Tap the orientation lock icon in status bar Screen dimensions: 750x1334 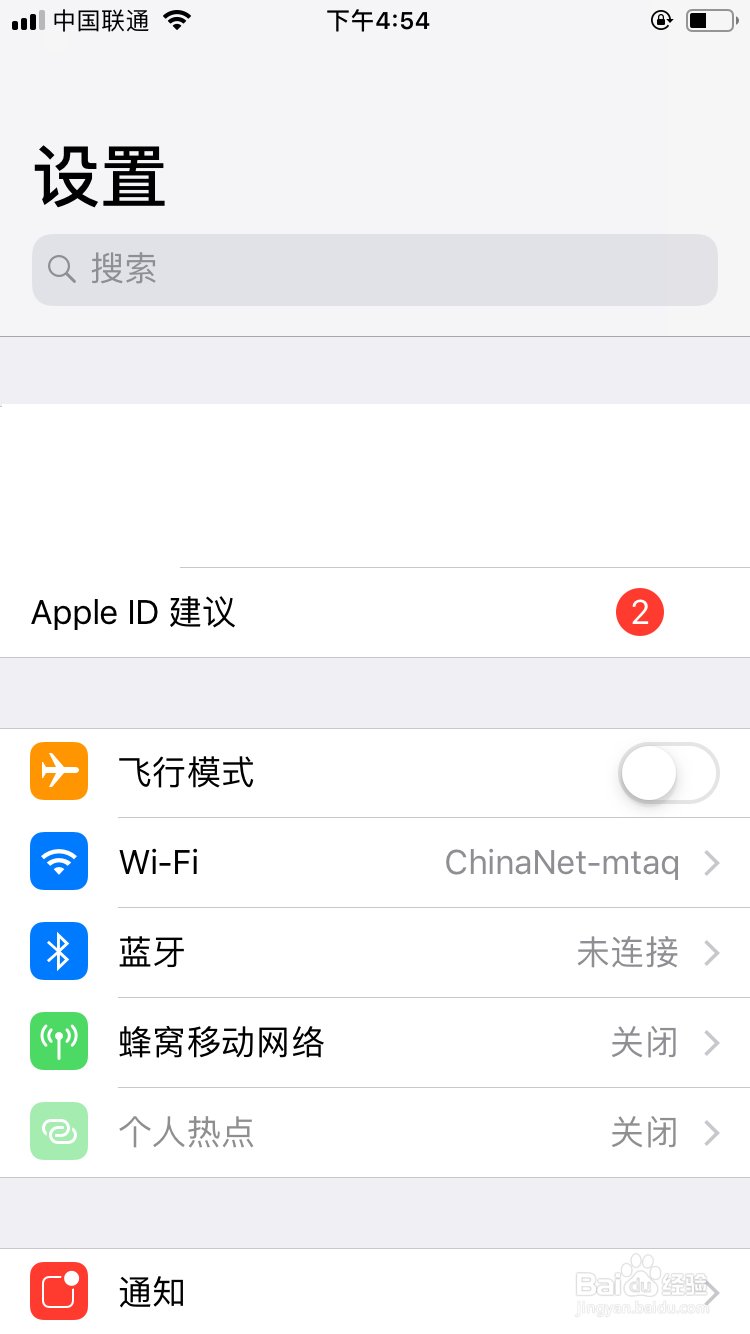point(662,19)
